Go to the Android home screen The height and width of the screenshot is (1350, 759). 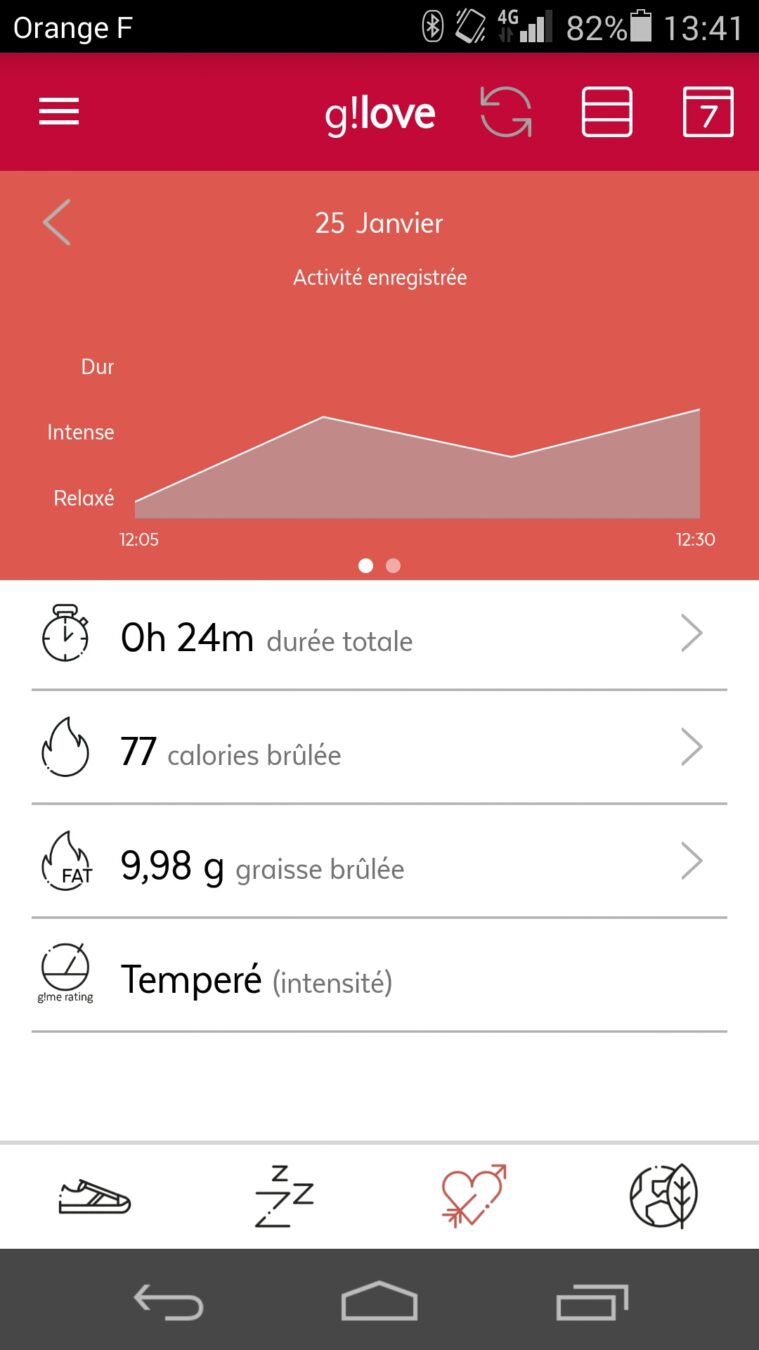coord(379,1302)
